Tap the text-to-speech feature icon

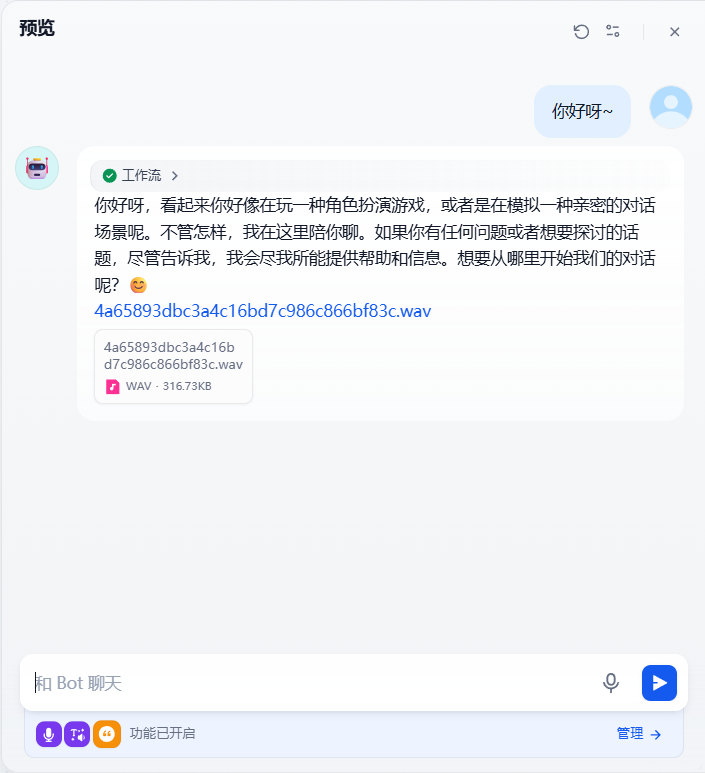click(x=78, y=734)
